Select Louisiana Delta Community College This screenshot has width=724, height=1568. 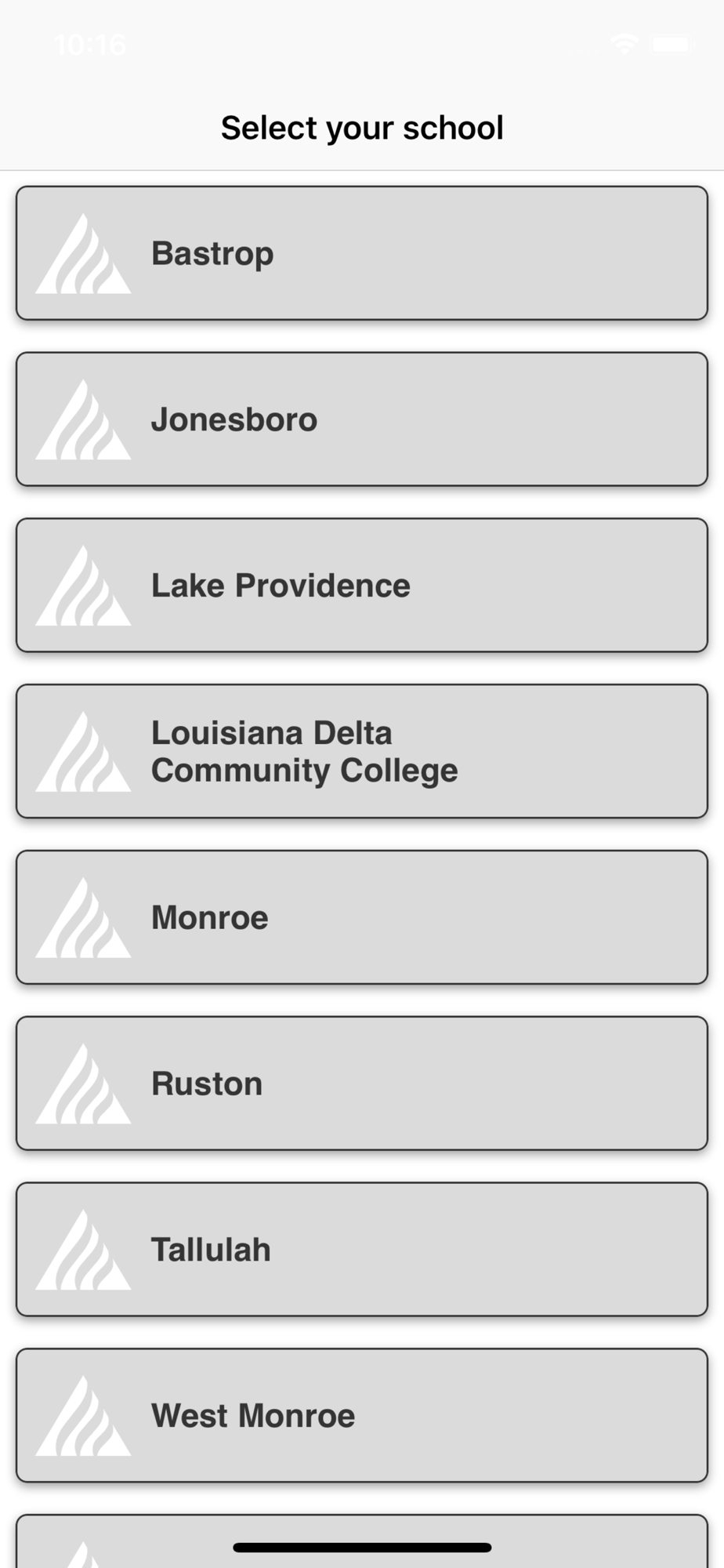[362, 751]
